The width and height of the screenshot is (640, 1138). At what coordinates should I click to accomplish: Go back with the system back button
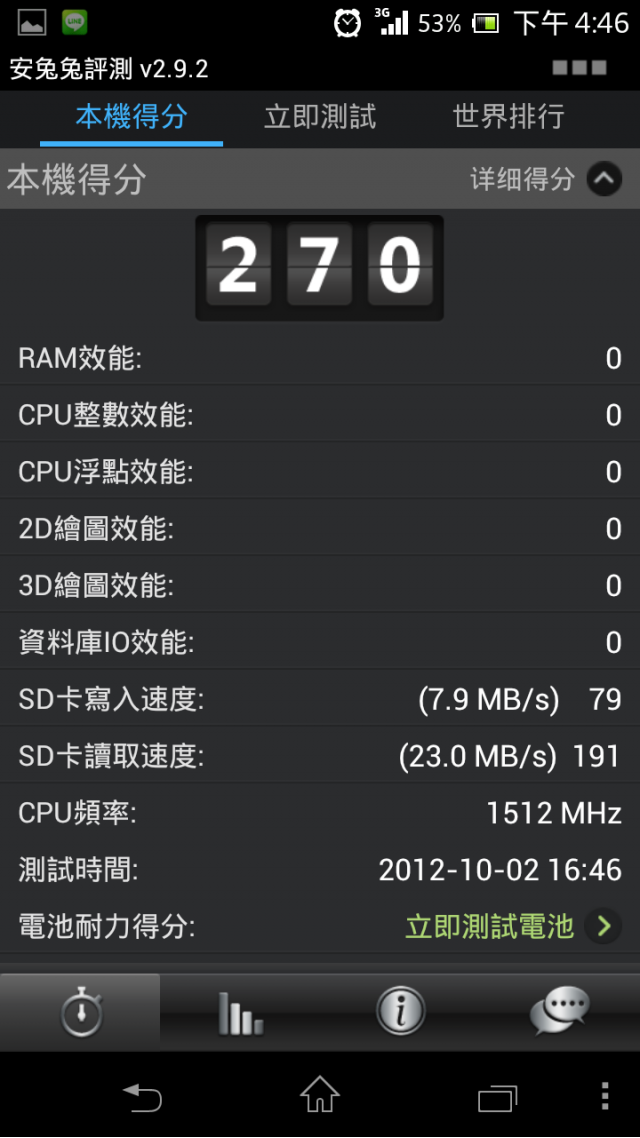click(x=142, y=1097)
